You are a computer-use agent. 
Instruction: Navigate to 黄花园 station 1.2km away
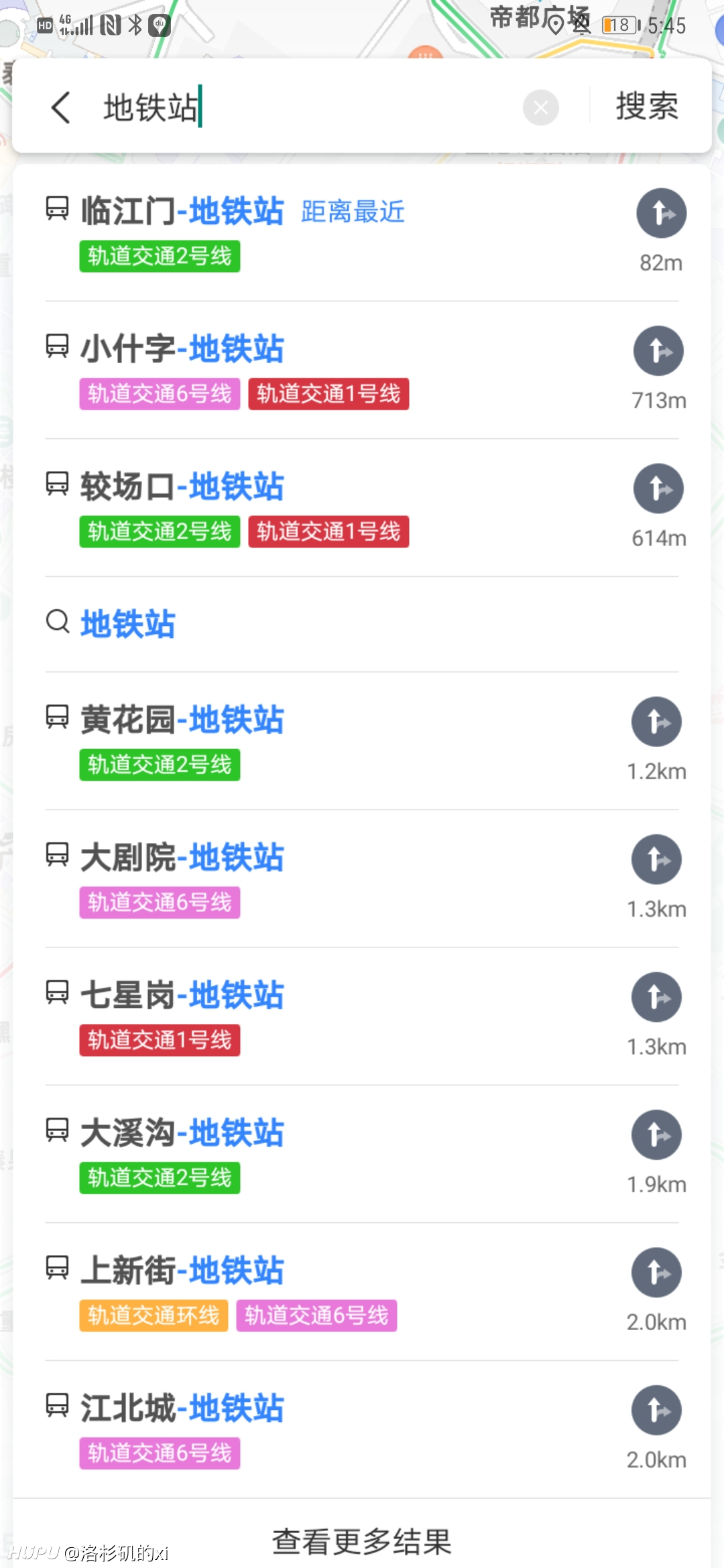[656, 722]
